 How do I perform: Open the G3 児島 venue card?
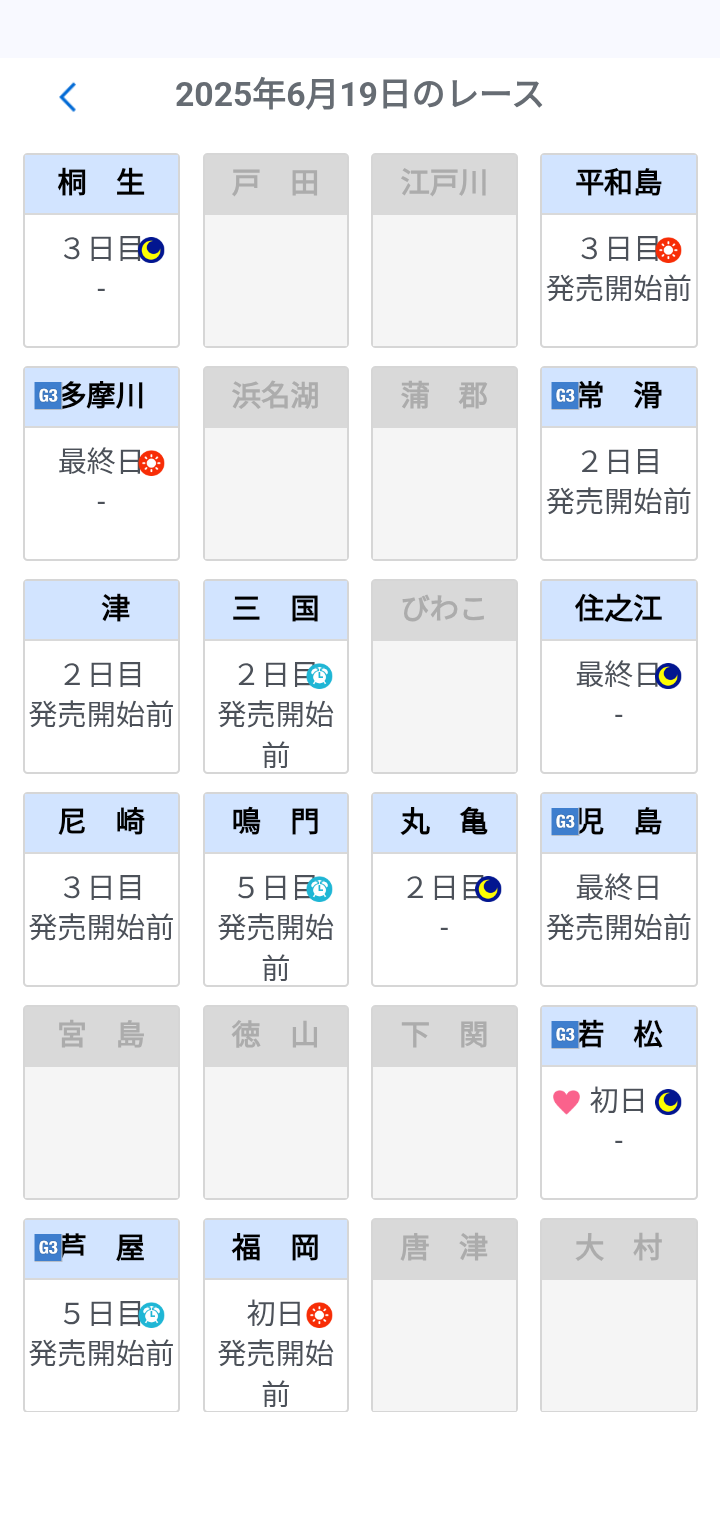click(x=618, y=889)
